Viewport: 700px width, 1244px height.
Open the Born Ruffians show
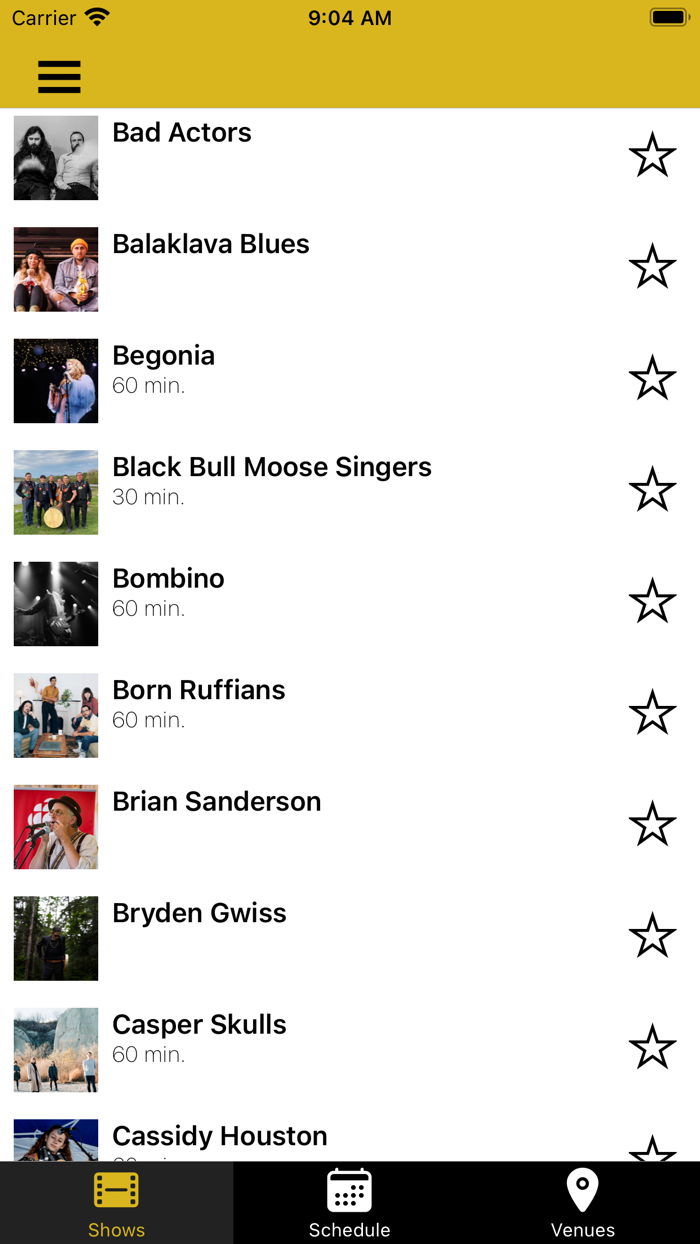click(198, 691)
